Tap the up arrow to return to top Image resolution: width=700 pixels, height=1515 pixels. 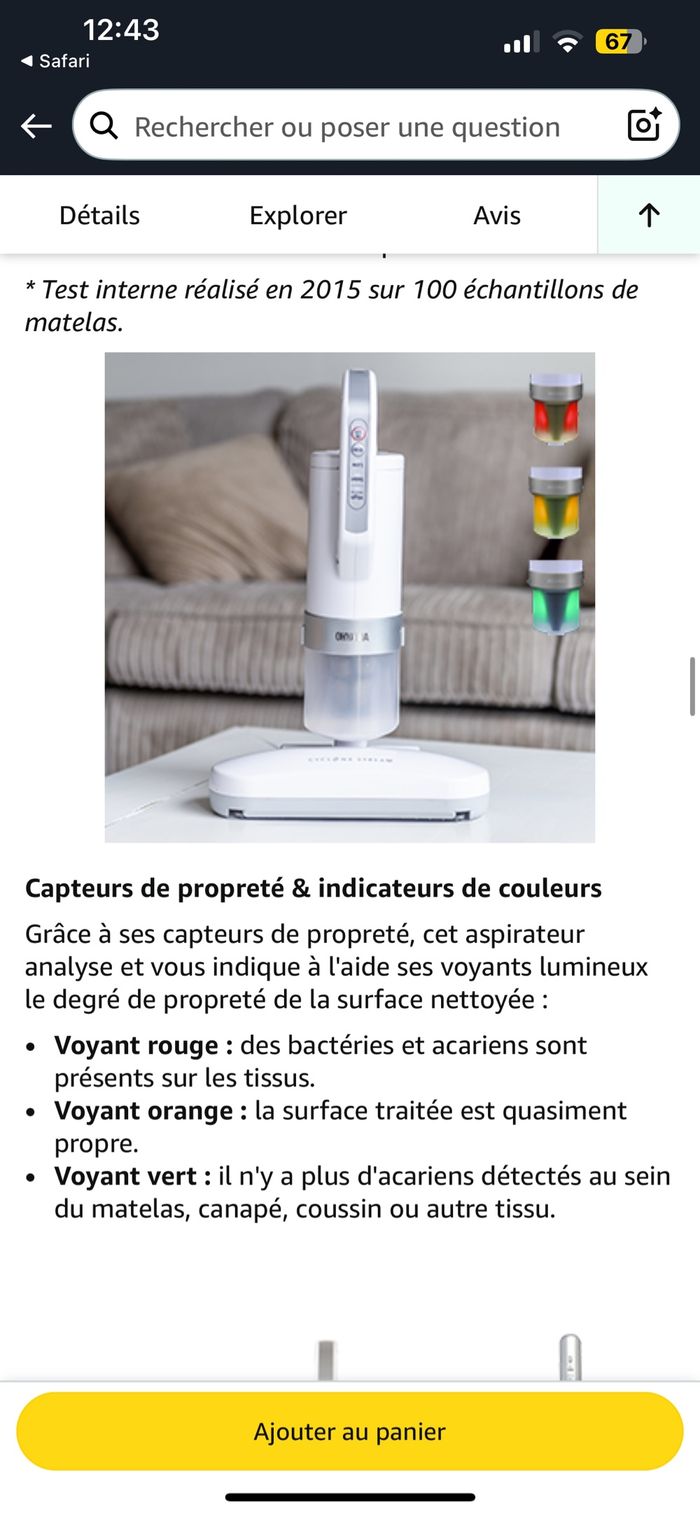649,215
